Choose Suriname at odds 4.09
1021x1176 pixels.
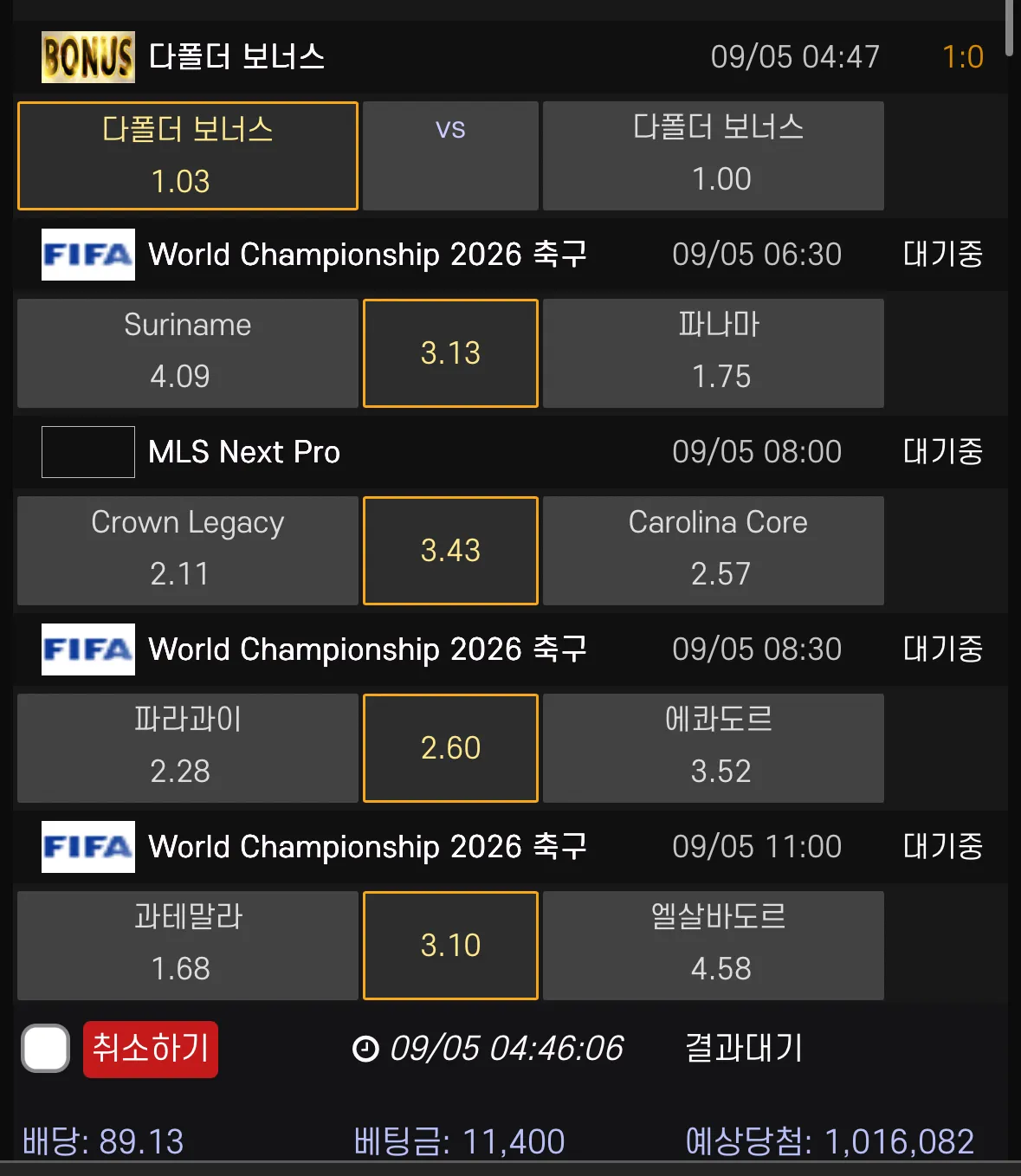(188, 352)
